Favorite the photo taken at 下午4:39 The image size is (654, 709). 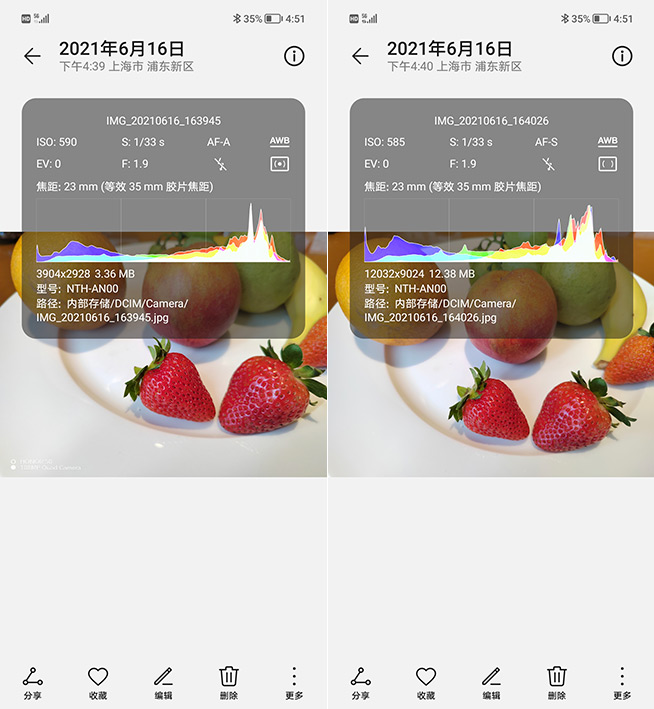coord(98,682)
